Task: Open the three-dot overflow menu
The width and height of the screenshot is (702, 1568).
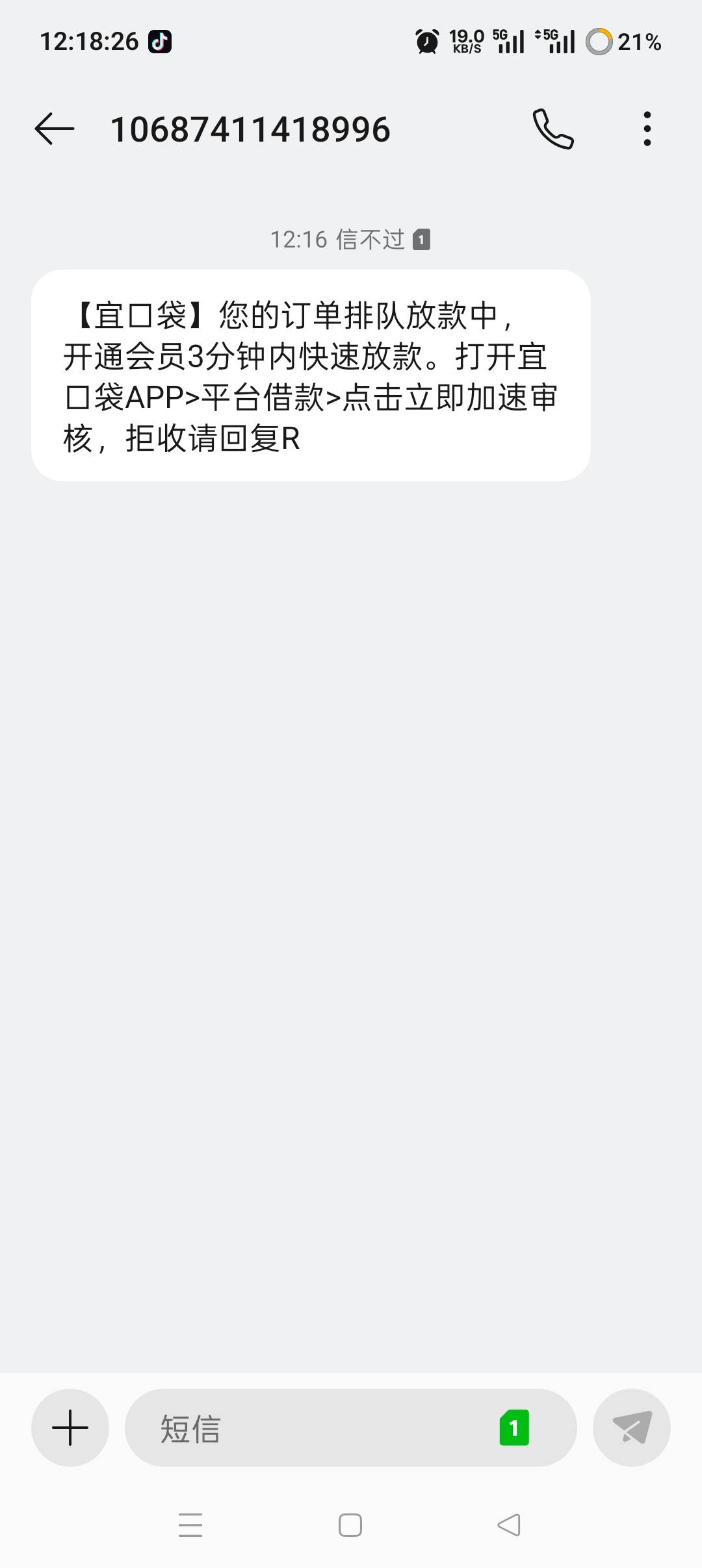Action: coord(647,129)
